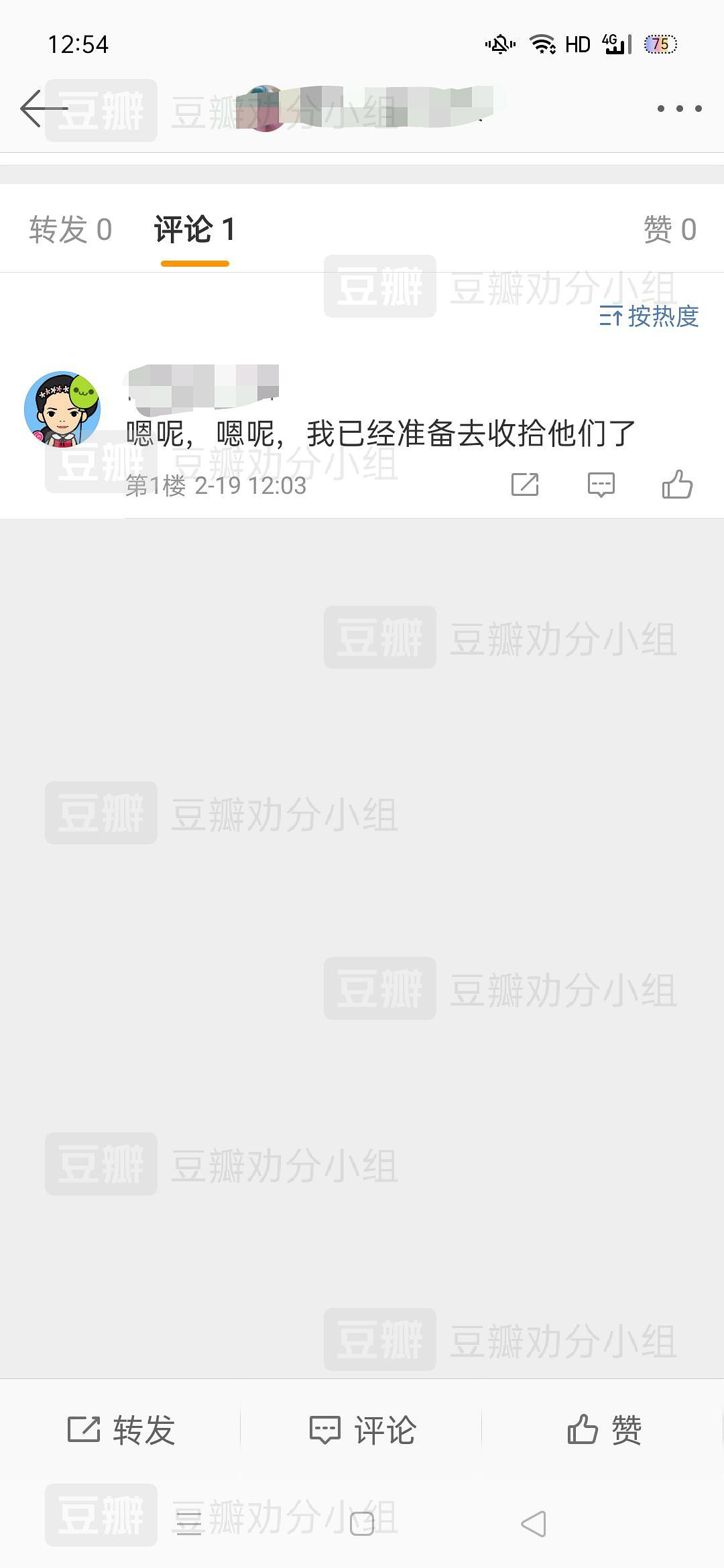Tap the bottom 转发 button
This screenshot has height=1568, width=724.
click(121, 1430)
